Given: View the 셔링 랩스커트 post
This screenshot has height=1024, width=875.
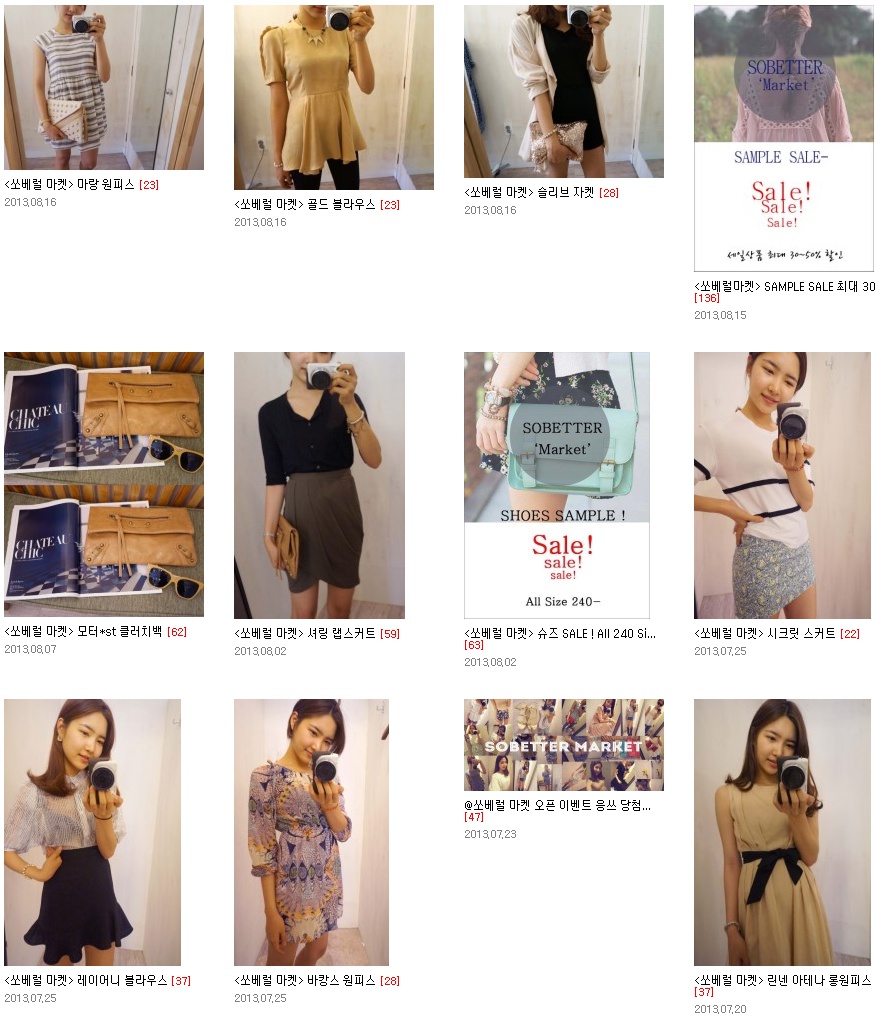Looking at the screenshot, I should tap(319, 485).
